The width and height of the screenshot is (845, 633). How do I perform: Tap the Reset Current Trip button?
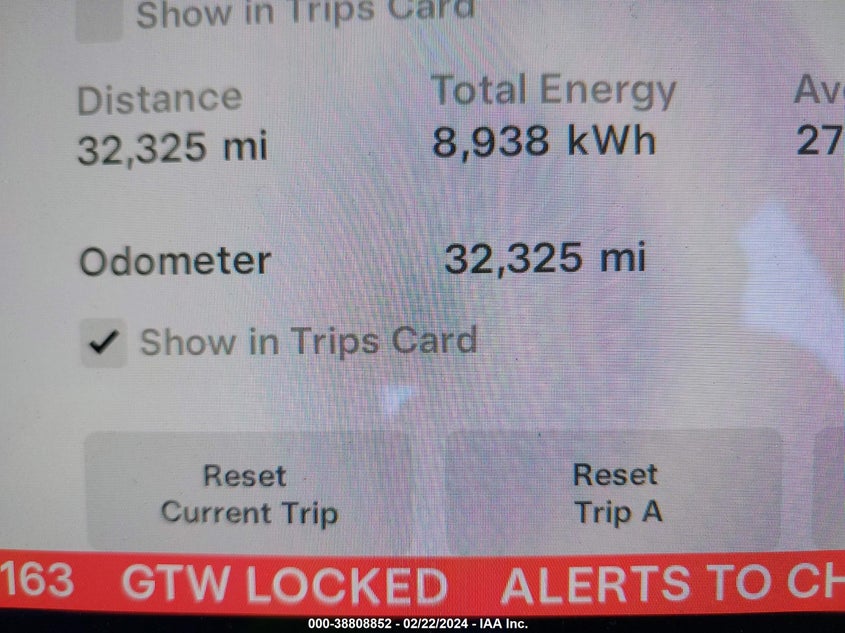(248, 493)
